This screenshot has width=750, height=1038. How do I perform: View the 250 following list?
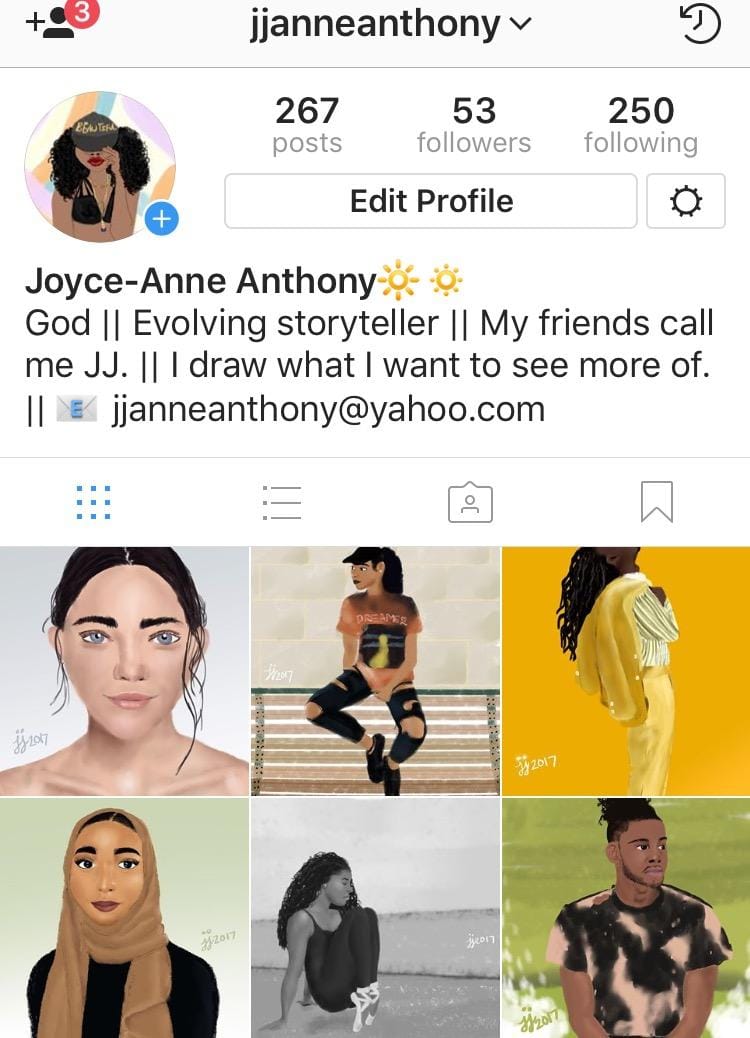click(x=641, y=125)
